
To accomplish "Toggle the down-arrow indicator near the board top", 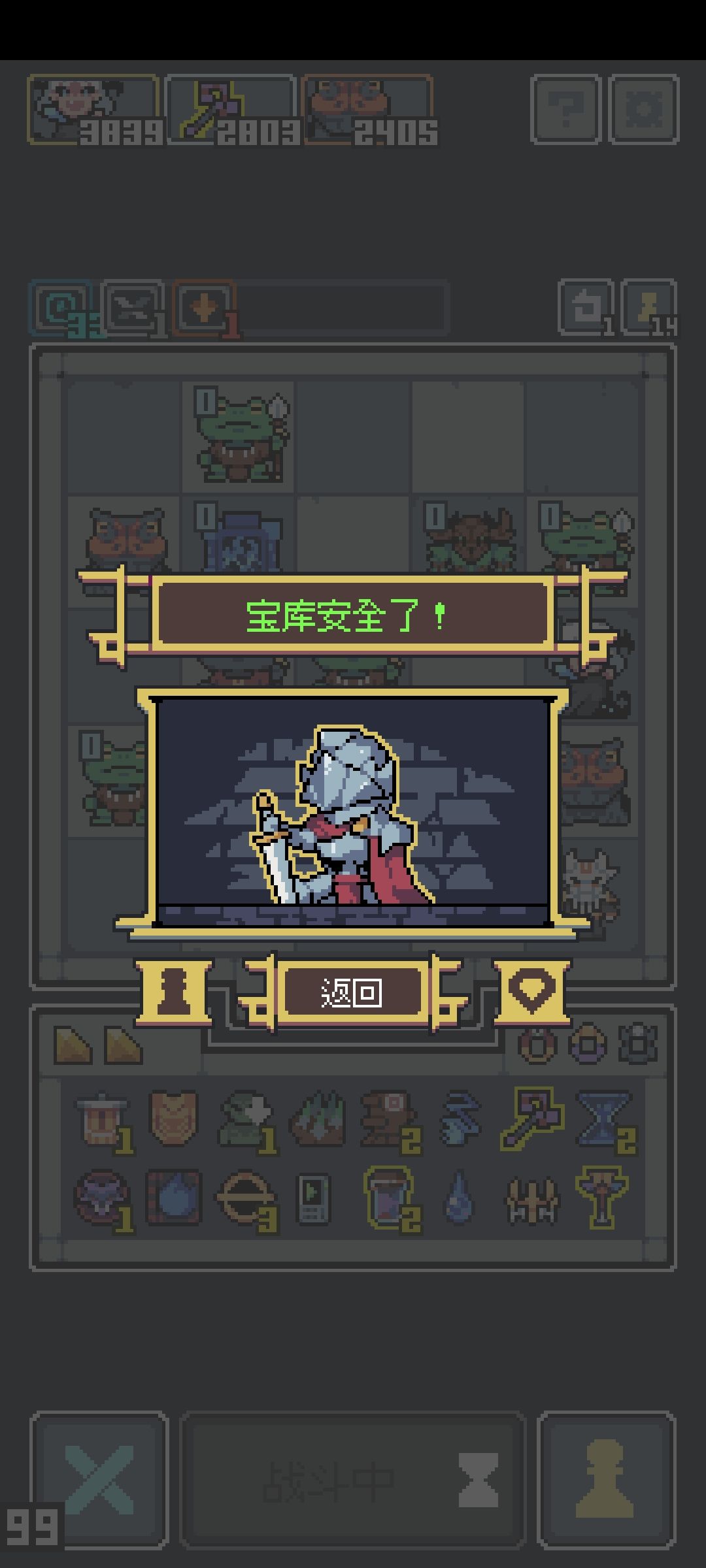I will pyautogui.click(x=203, y=306).
